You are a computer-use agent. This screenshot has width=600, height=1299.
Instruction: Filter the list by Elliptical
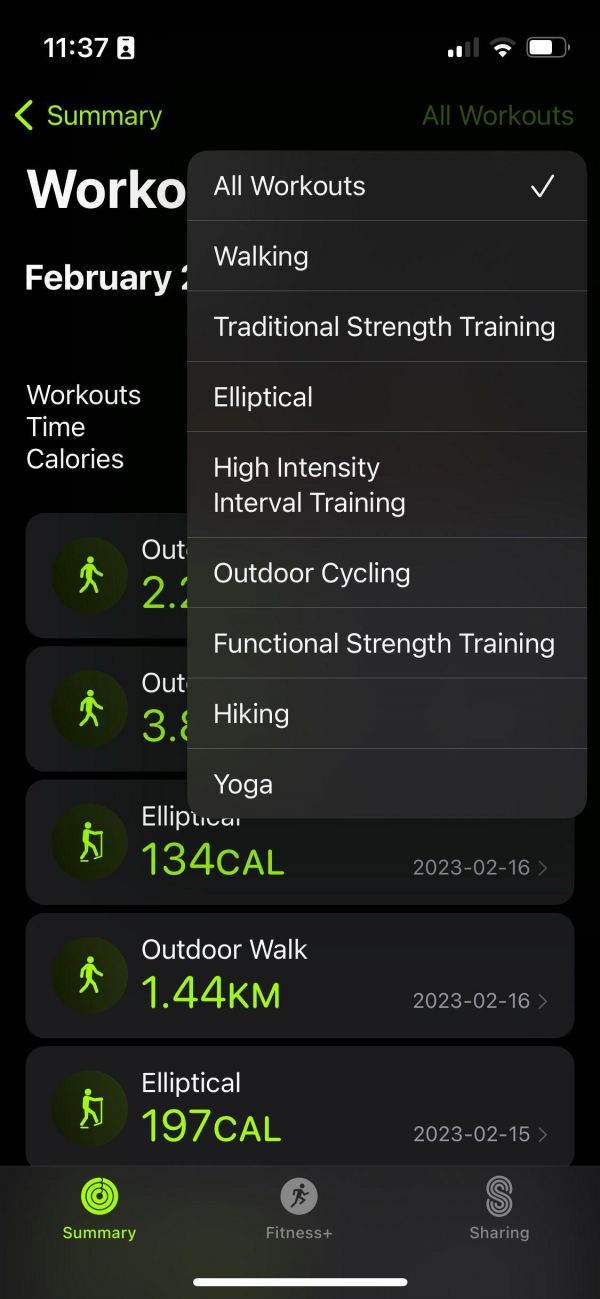pos(387,397)
